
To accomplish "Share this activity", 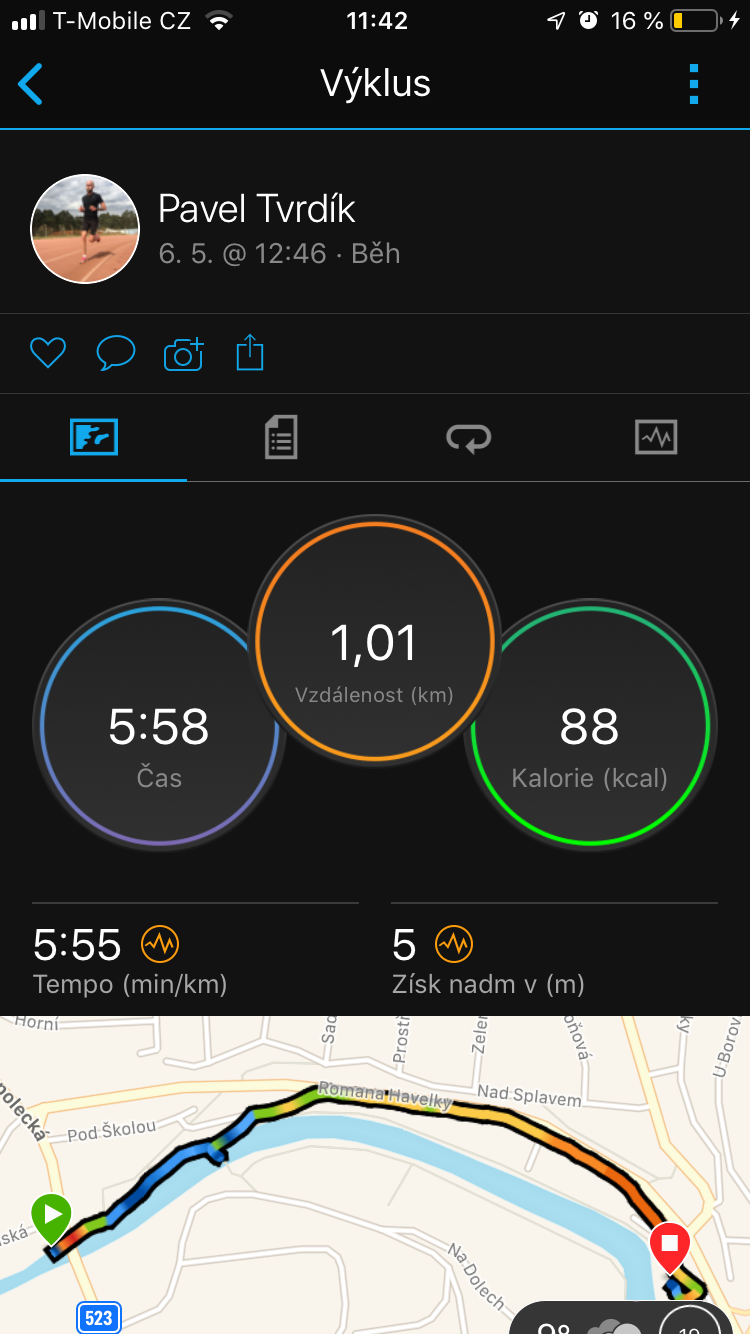I will (250, 353).
